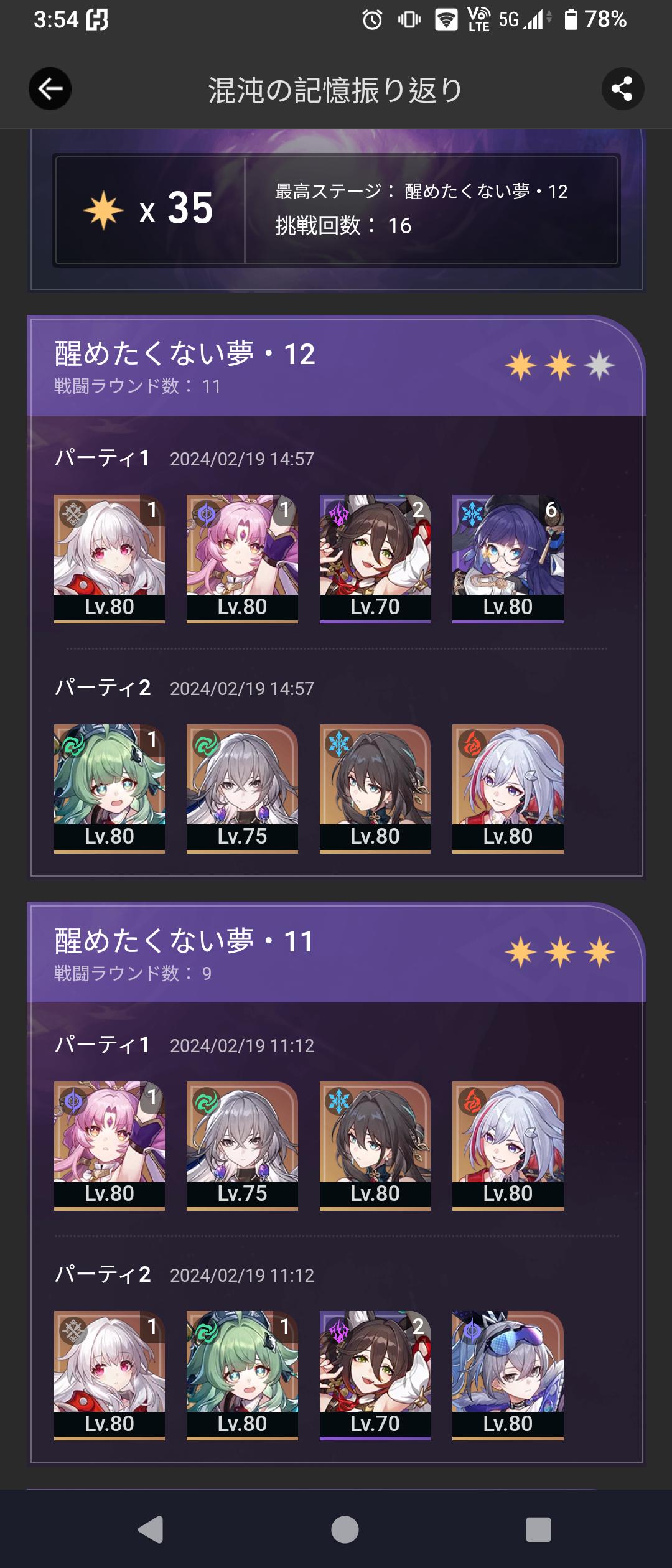Open recent apps from the navigation bar

[538, 1529]
